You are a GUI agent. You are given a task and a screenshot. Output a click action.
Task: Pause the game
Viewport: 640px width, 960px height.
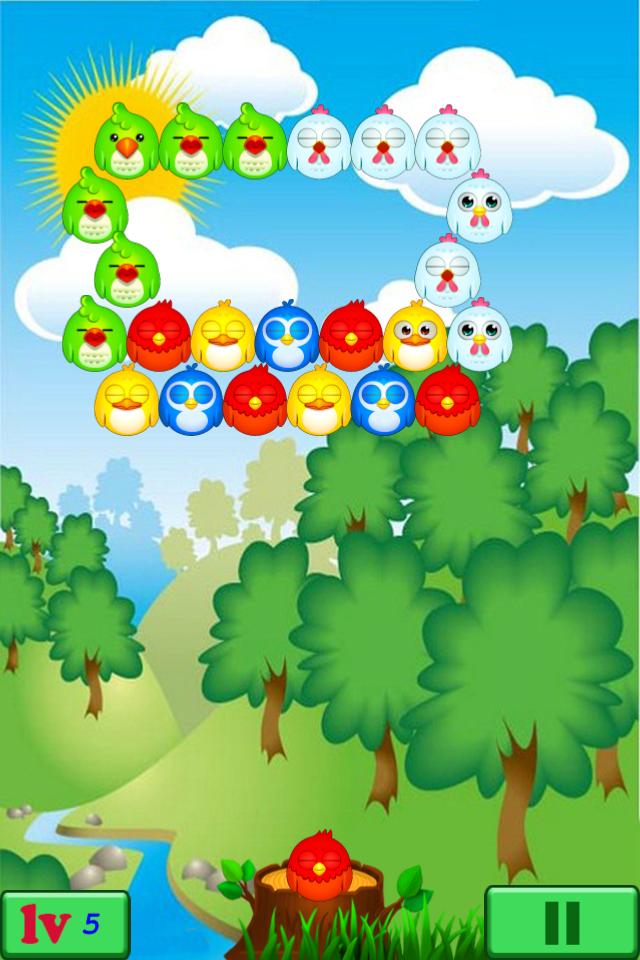561,922
